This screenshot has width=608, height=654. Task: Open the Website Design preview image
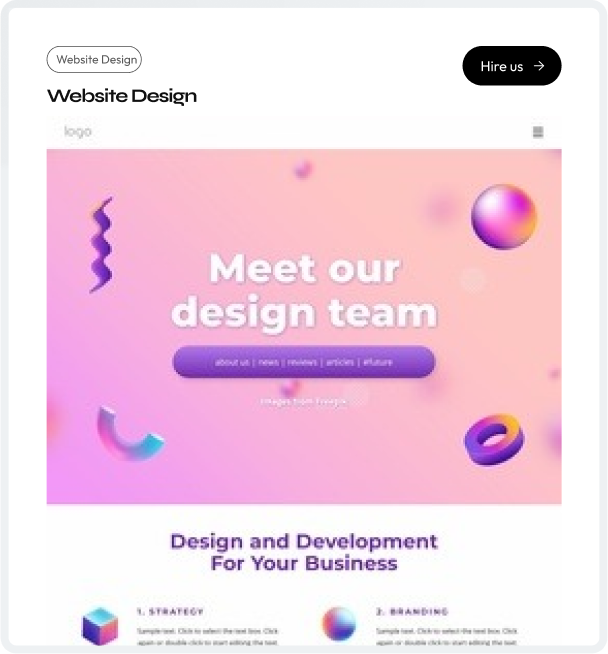coord(303,380)
